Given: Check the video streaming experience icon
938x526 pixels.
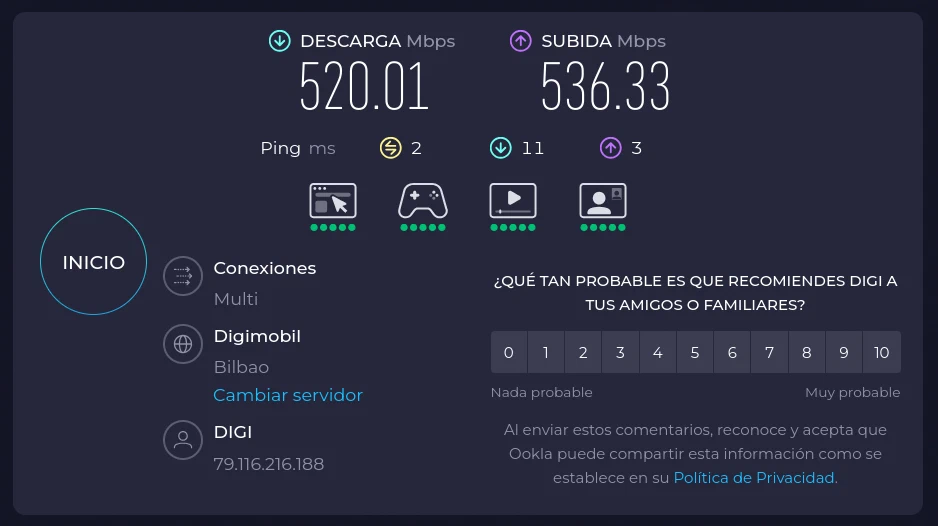Looking at the screenshot, I should (x=513, y=202).
